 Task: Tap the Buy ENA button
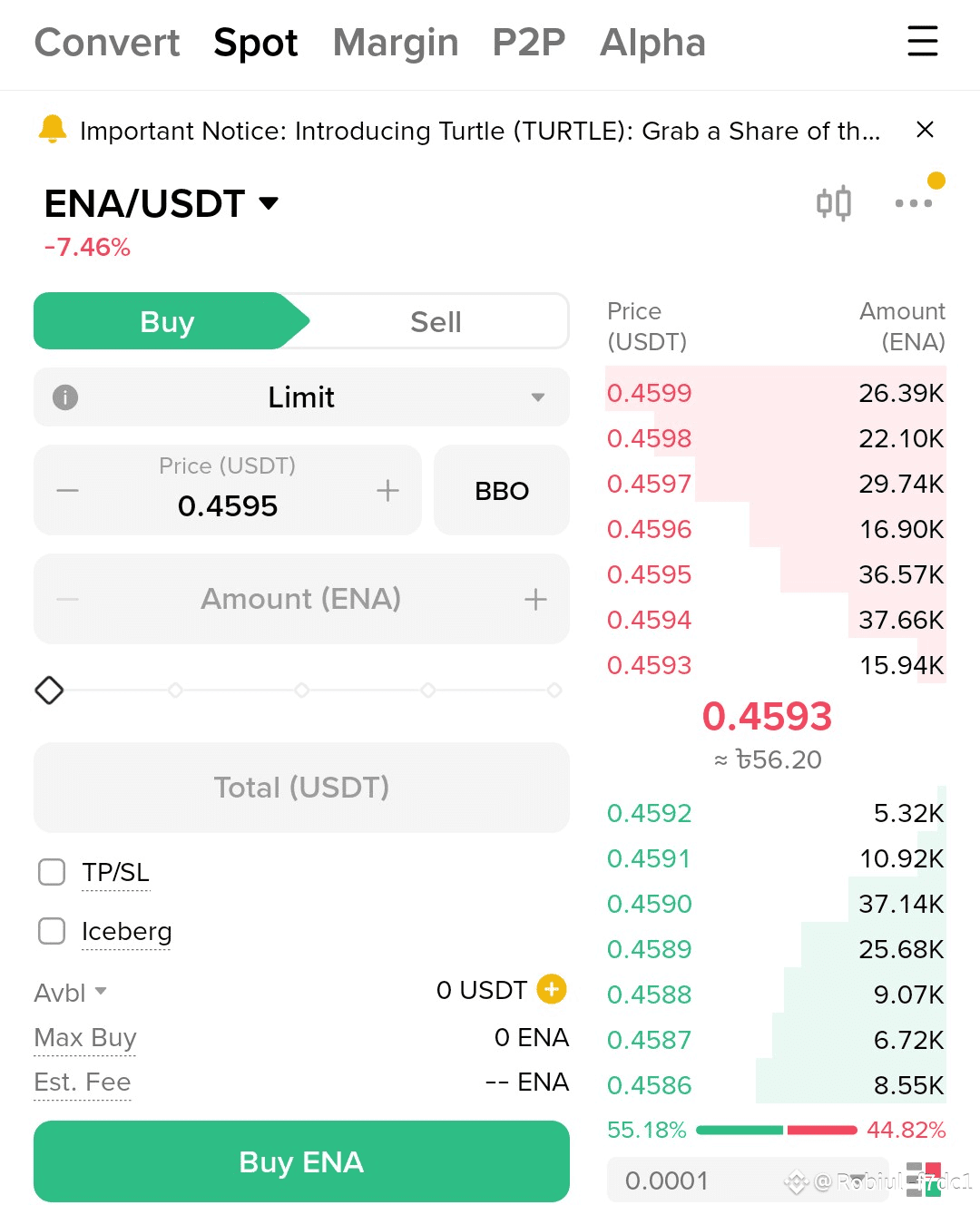[x=301, y=1161]
